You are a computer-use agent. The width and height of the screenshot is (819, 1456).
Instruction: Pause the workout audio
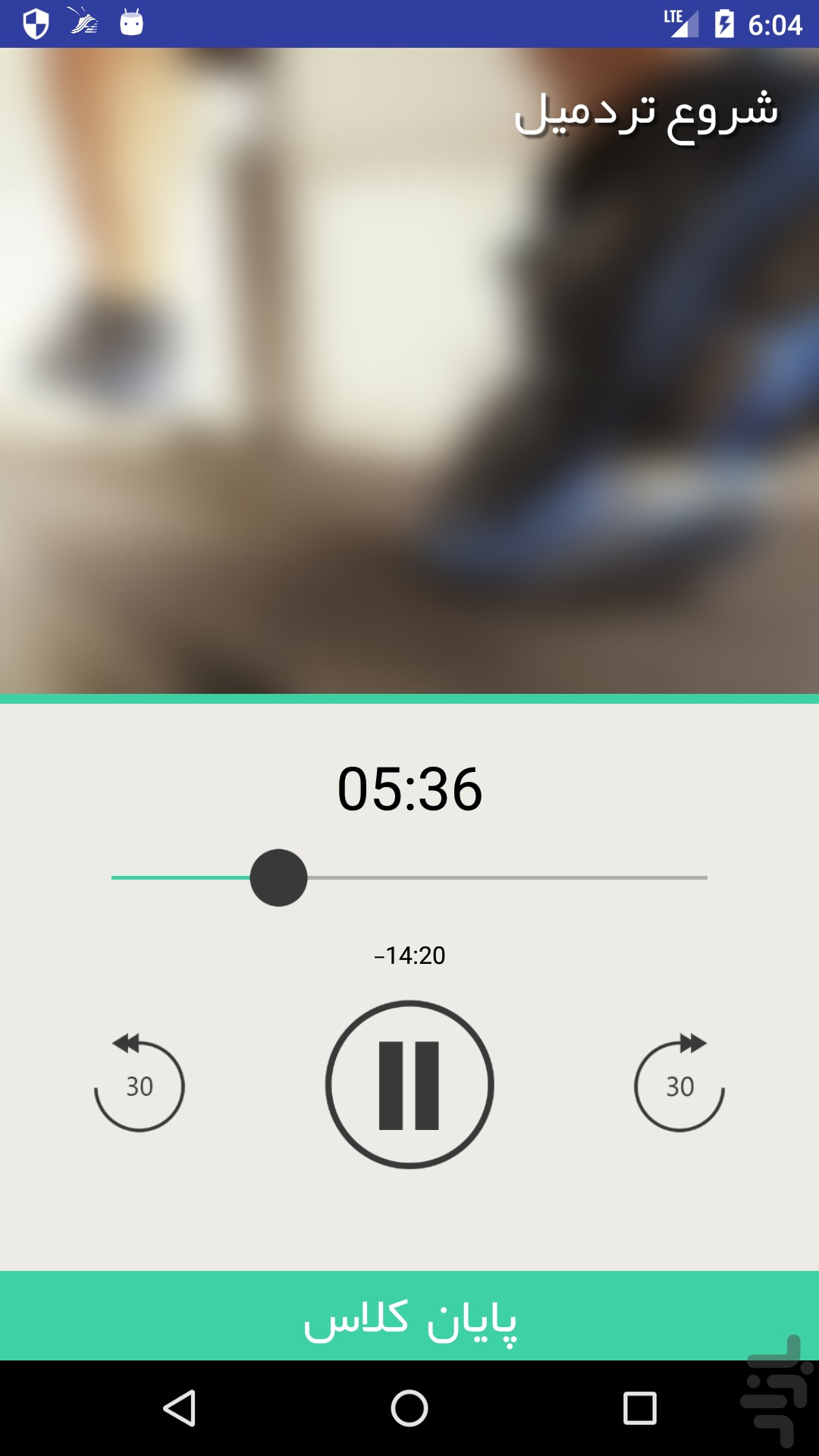[x=409, y=1084]
